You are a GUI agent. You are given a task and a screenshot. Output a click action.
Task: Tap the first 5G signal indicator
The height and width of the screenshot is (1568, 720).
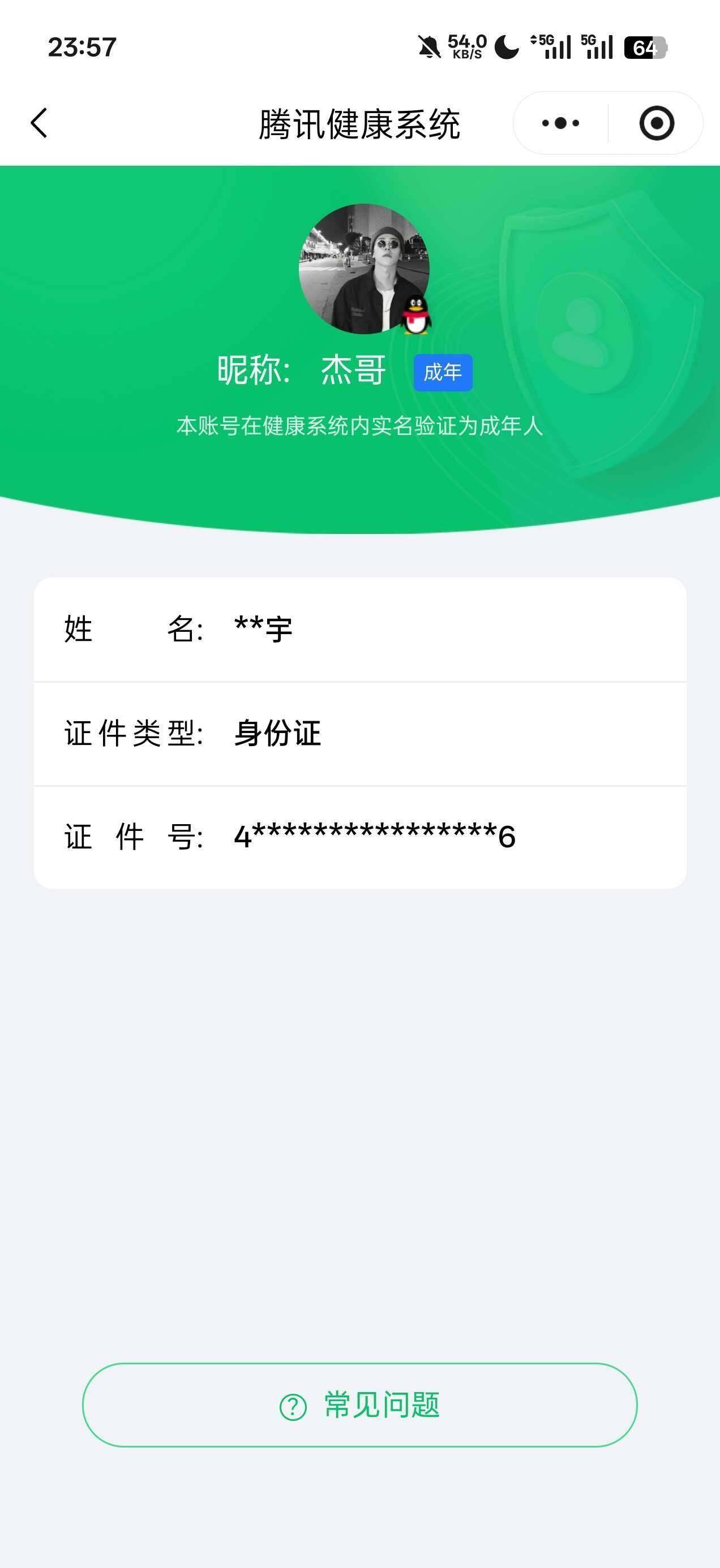(550, 46)
